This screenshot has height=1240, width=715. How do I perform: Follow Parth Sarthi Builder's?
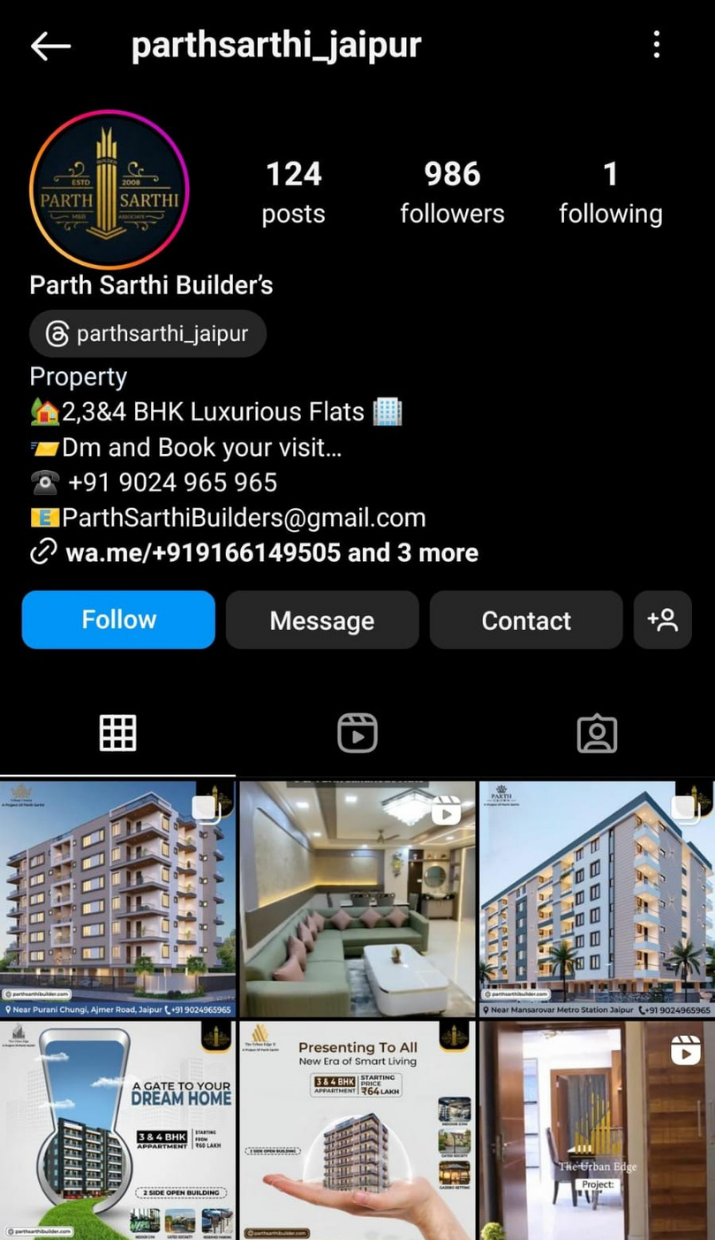coord(118,620)
